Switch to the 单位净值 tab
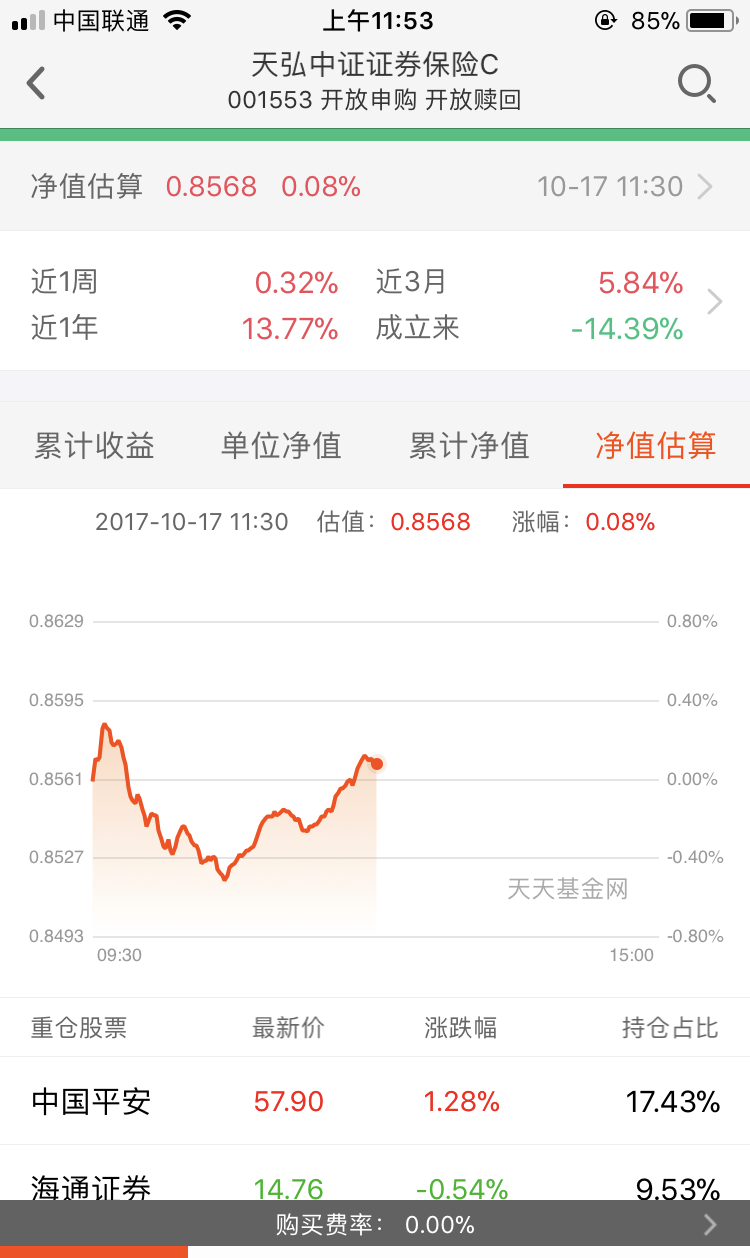This screenshot has width=750, height=1258. click(x=281, y=446)
